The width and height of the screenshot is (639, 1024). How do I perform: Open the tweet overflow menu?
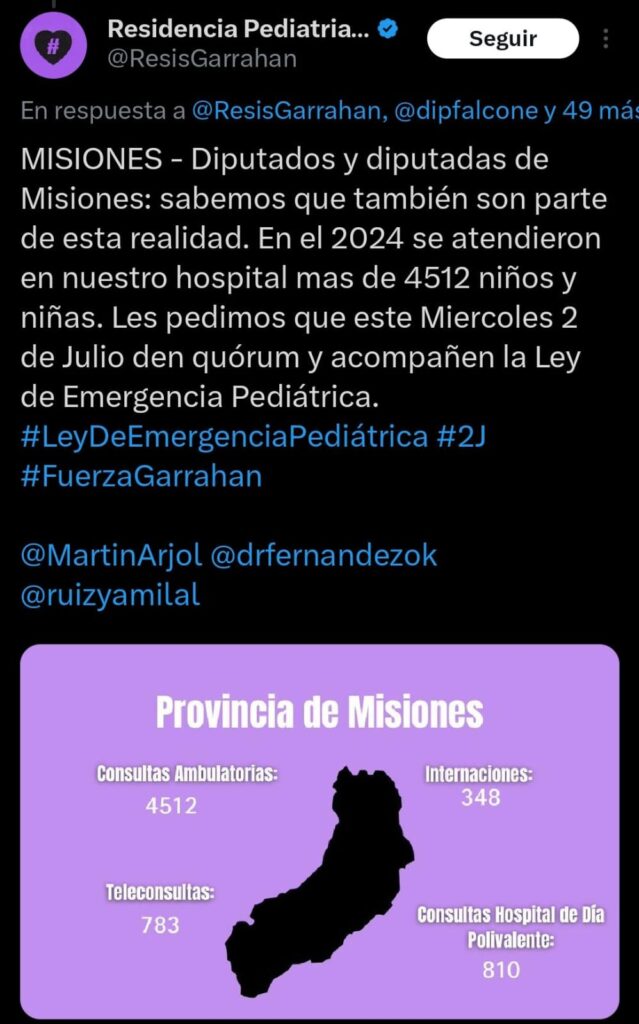606,39
